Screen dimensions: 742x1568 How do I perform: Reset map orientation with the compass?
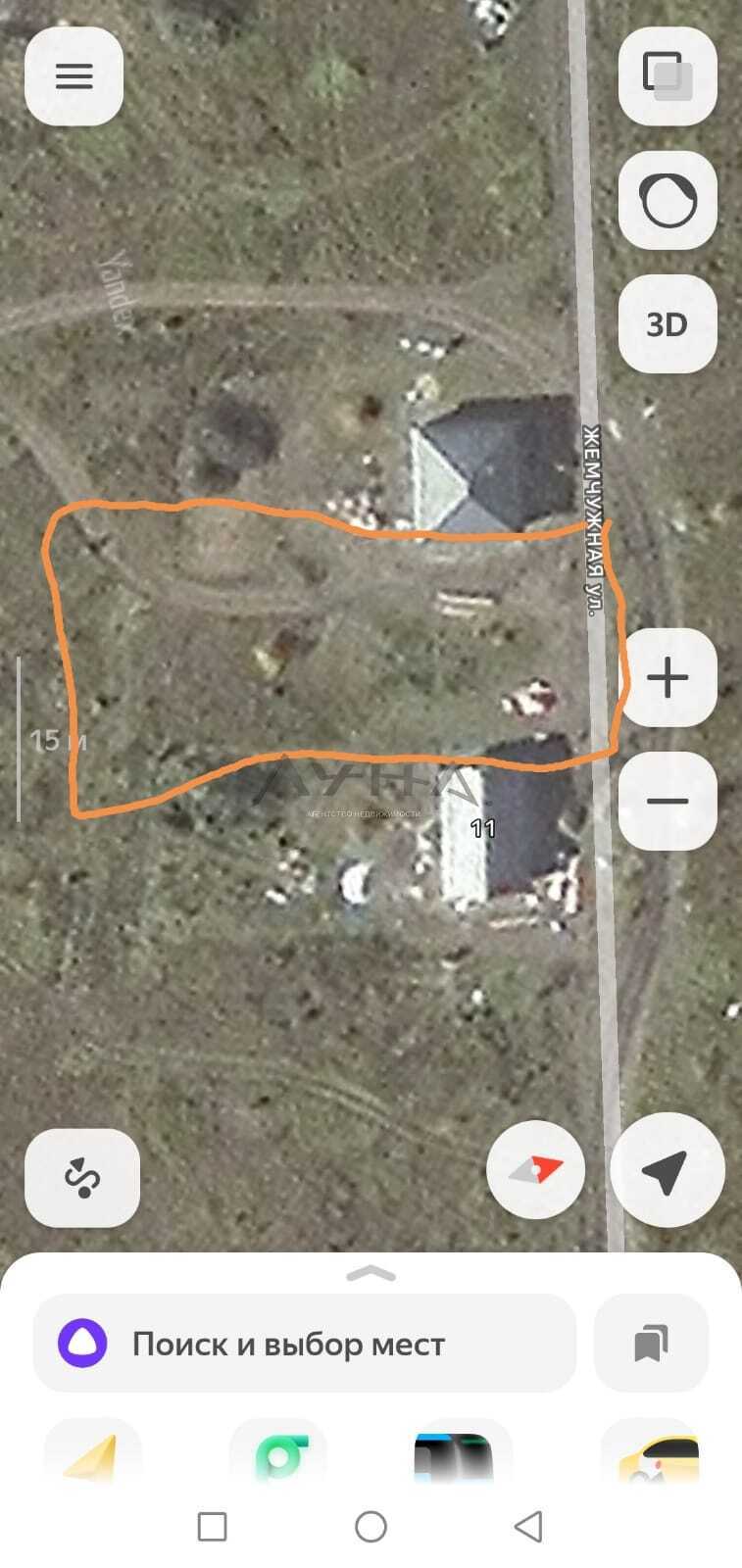pyautogui.click(x=535, y=1169)
